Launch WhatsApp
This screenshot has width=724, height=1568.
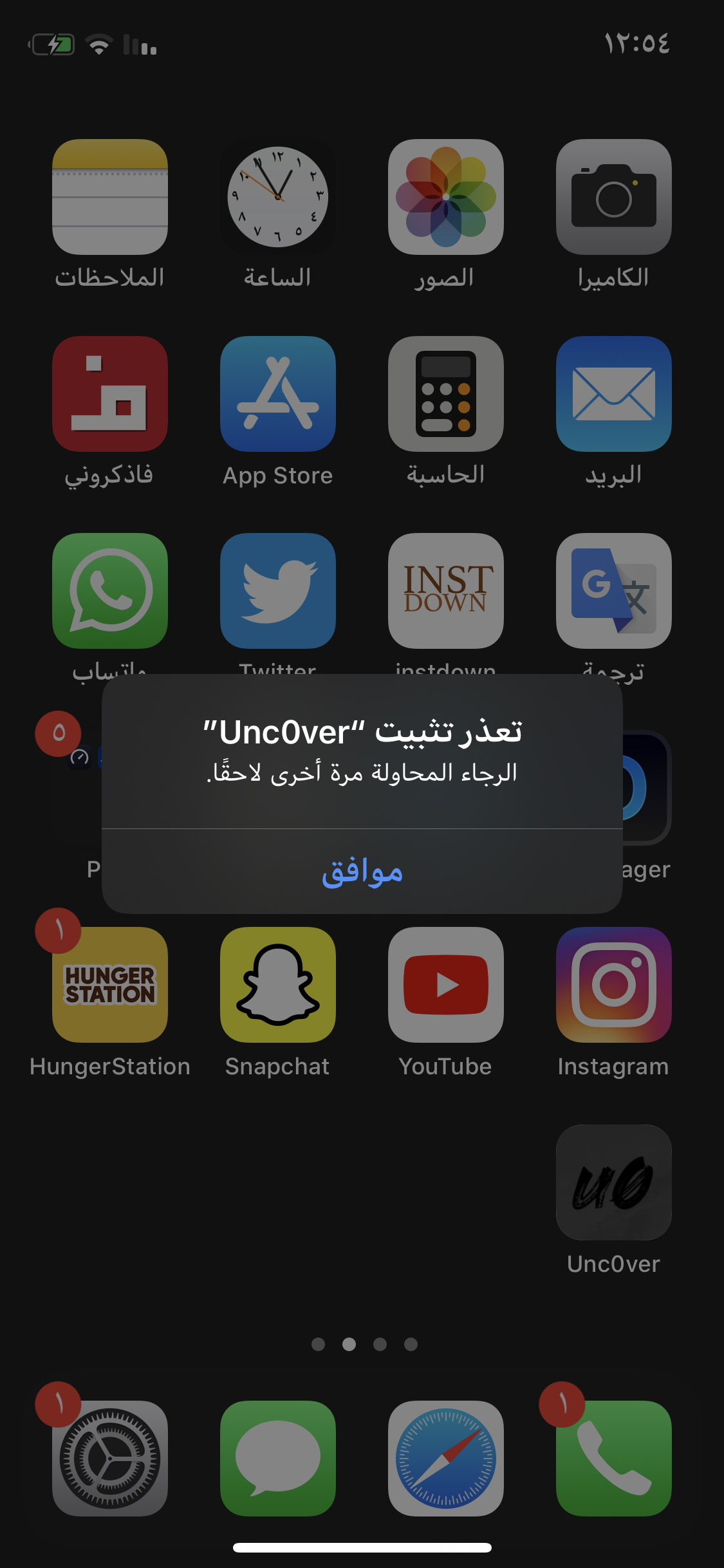110,591
